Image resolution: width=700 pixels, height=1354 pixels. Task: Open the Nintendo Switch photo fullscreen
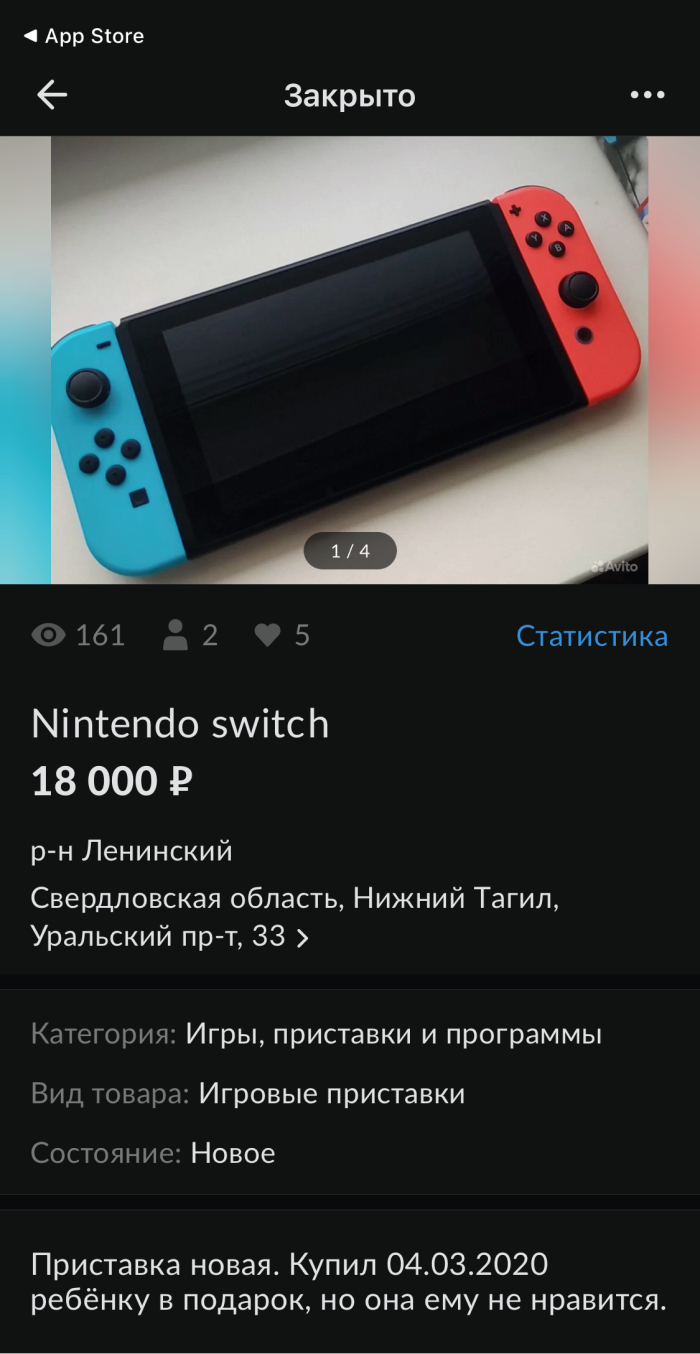[x=349, y=360]
